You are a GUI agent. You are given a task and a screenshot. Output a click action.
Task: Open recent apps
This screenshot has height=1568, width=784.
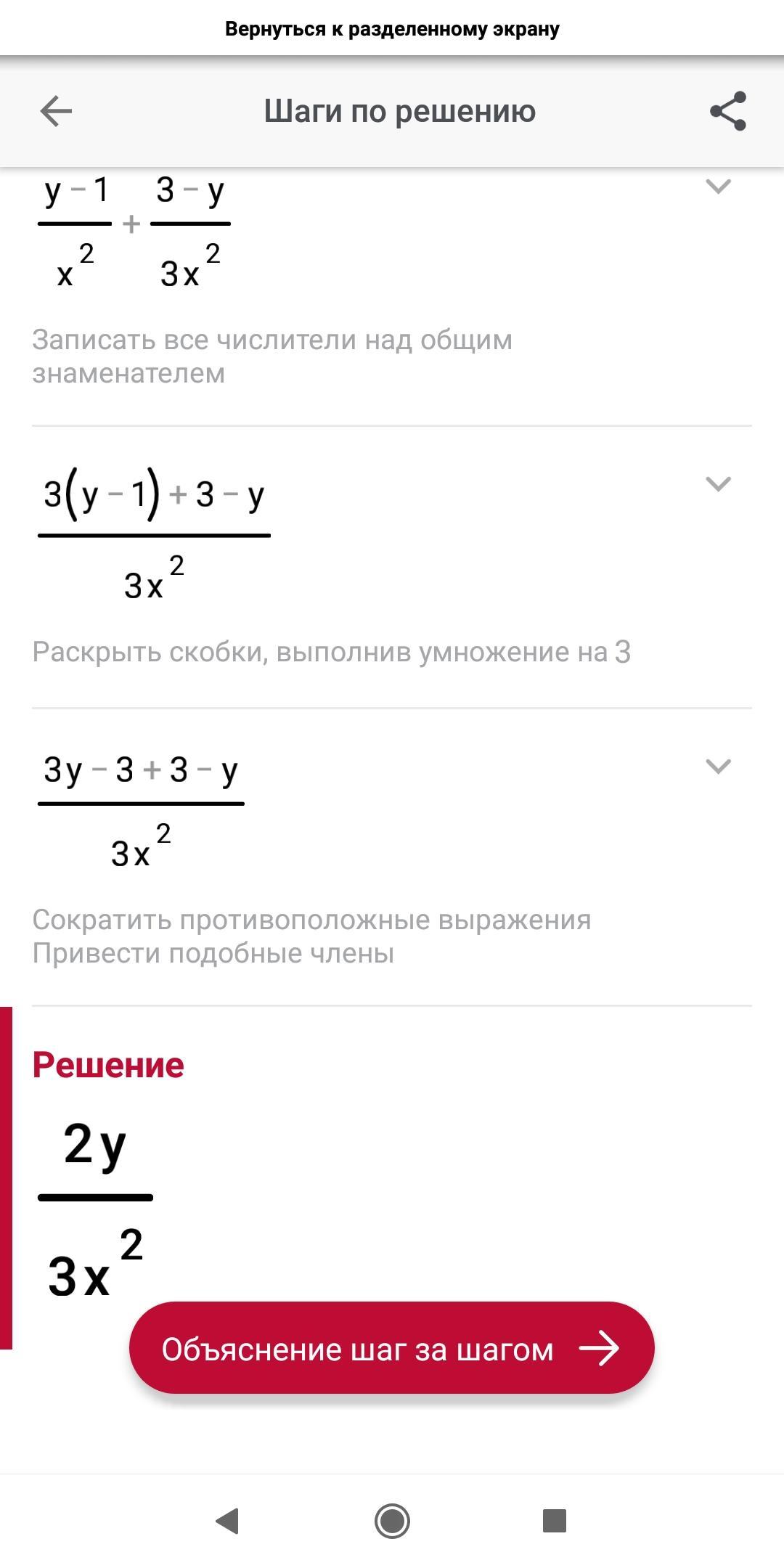point(555,1520)
